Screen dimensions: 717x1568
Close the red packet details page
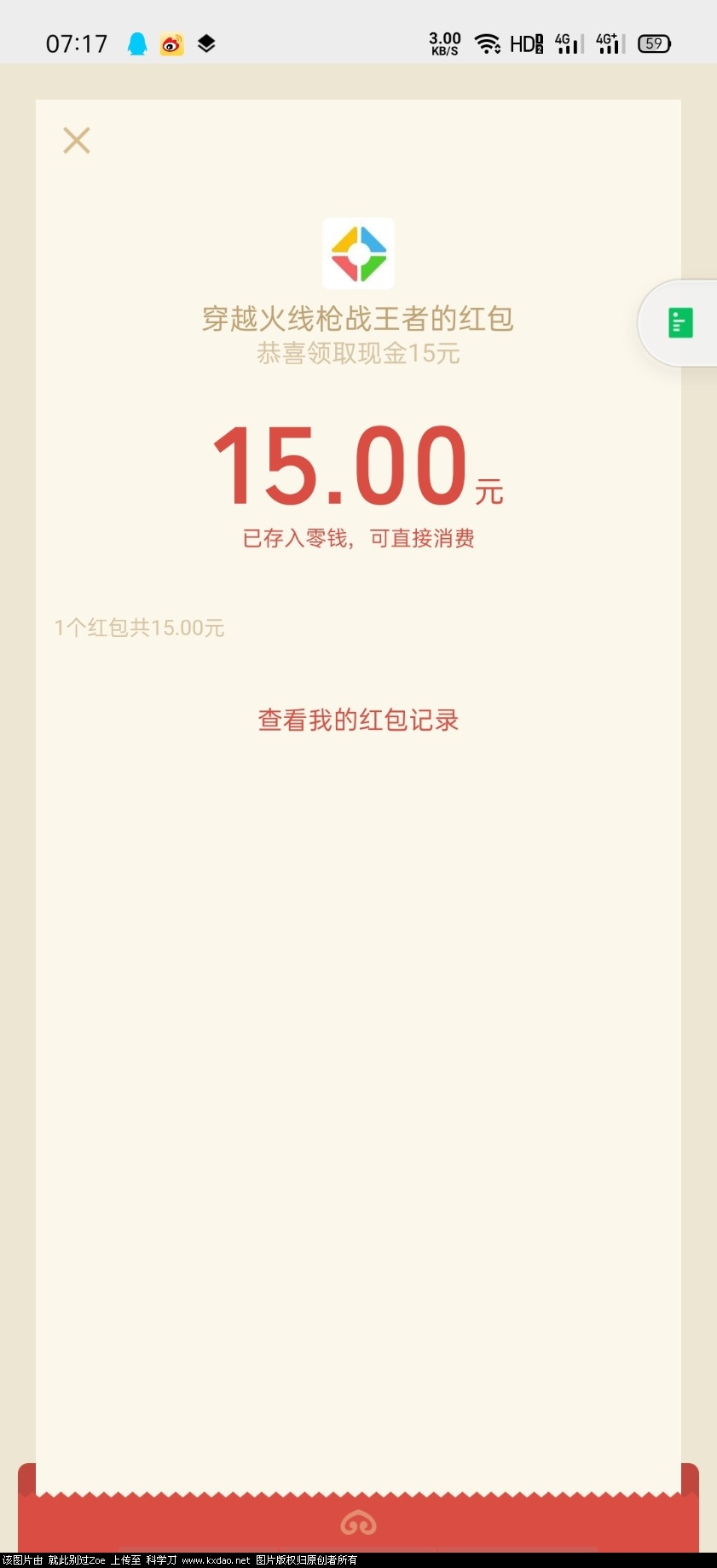pos(77,141)
